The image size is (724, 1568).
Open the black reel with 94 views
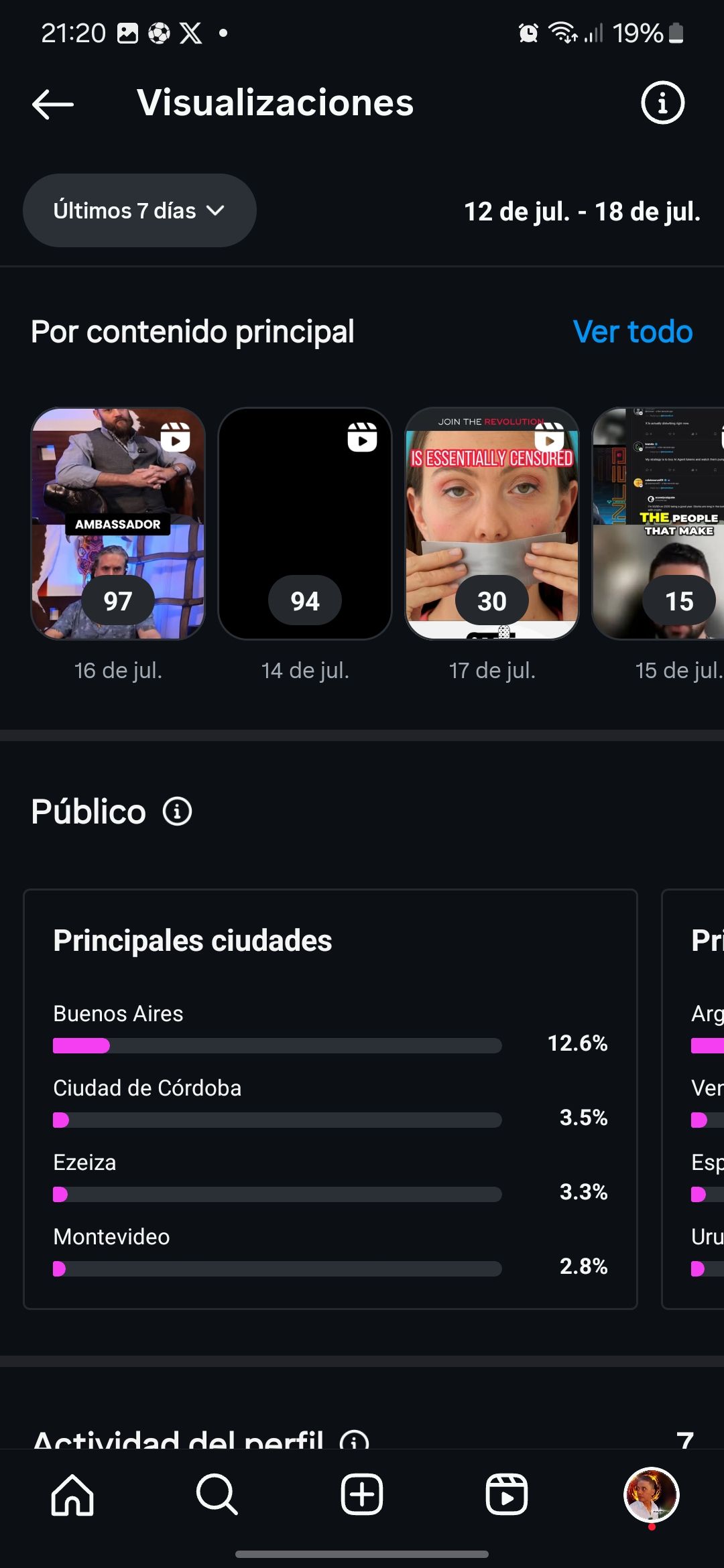(x=305, y=523)
